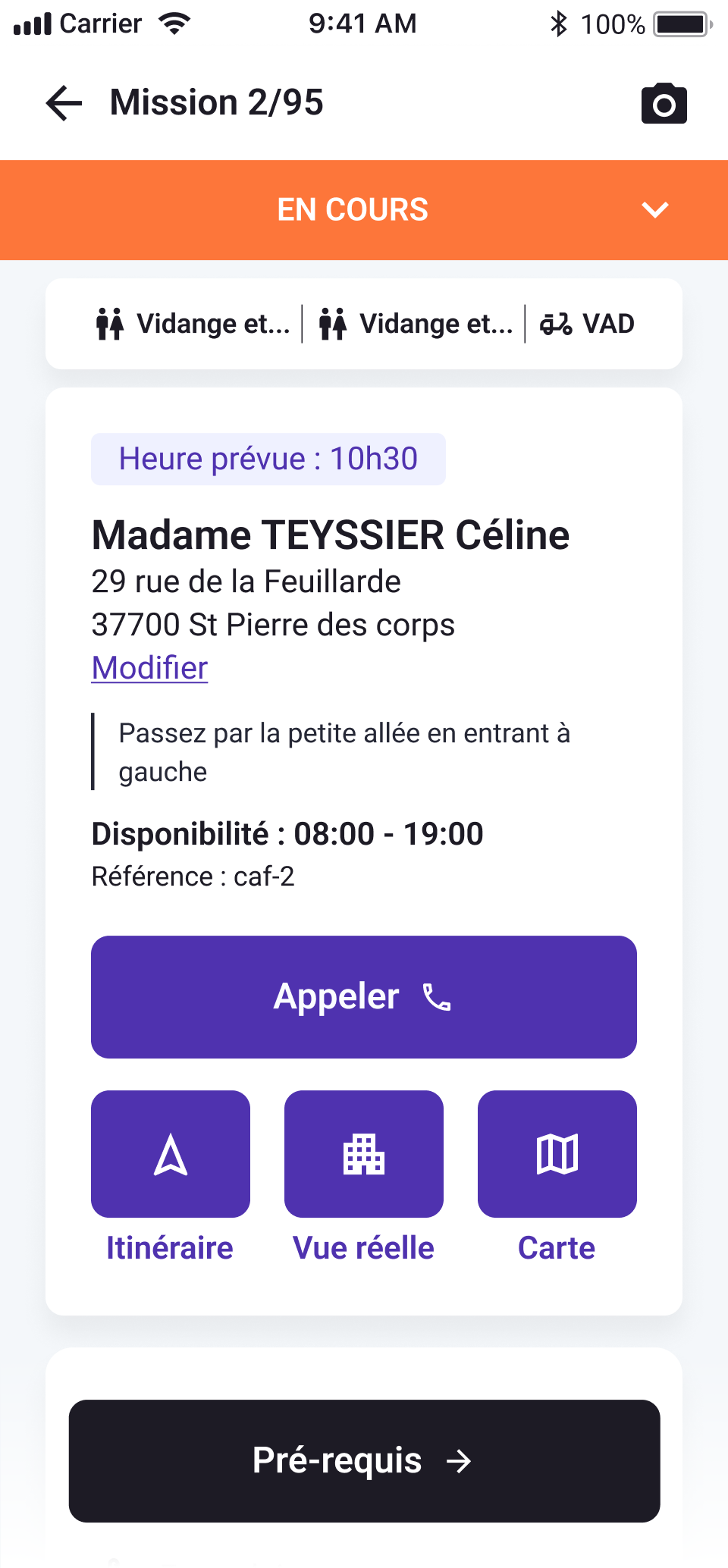
Task: Continue to Pré-requis
Action: coord(364,1460)
